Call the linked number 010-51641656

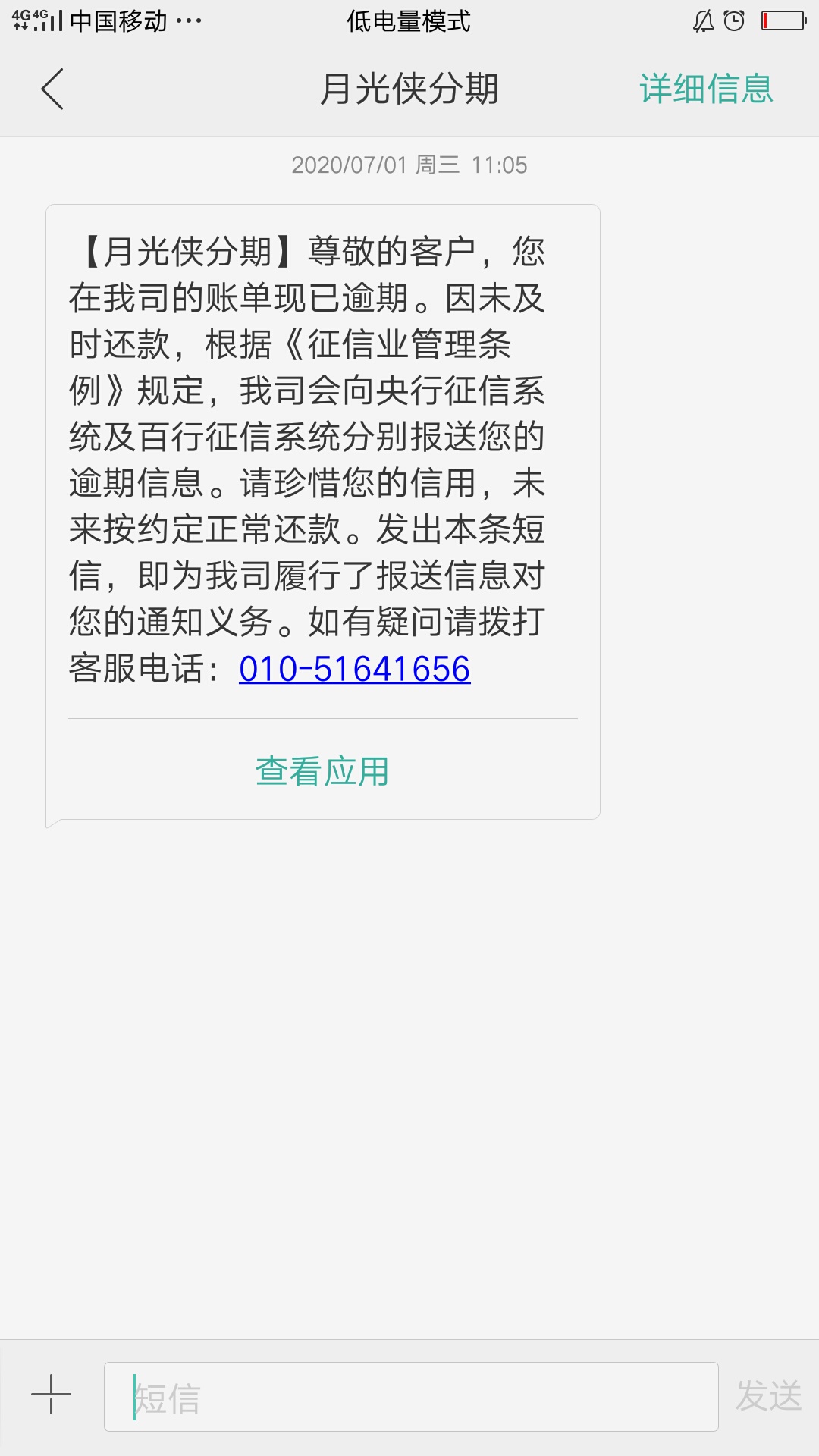click(354, 669)
